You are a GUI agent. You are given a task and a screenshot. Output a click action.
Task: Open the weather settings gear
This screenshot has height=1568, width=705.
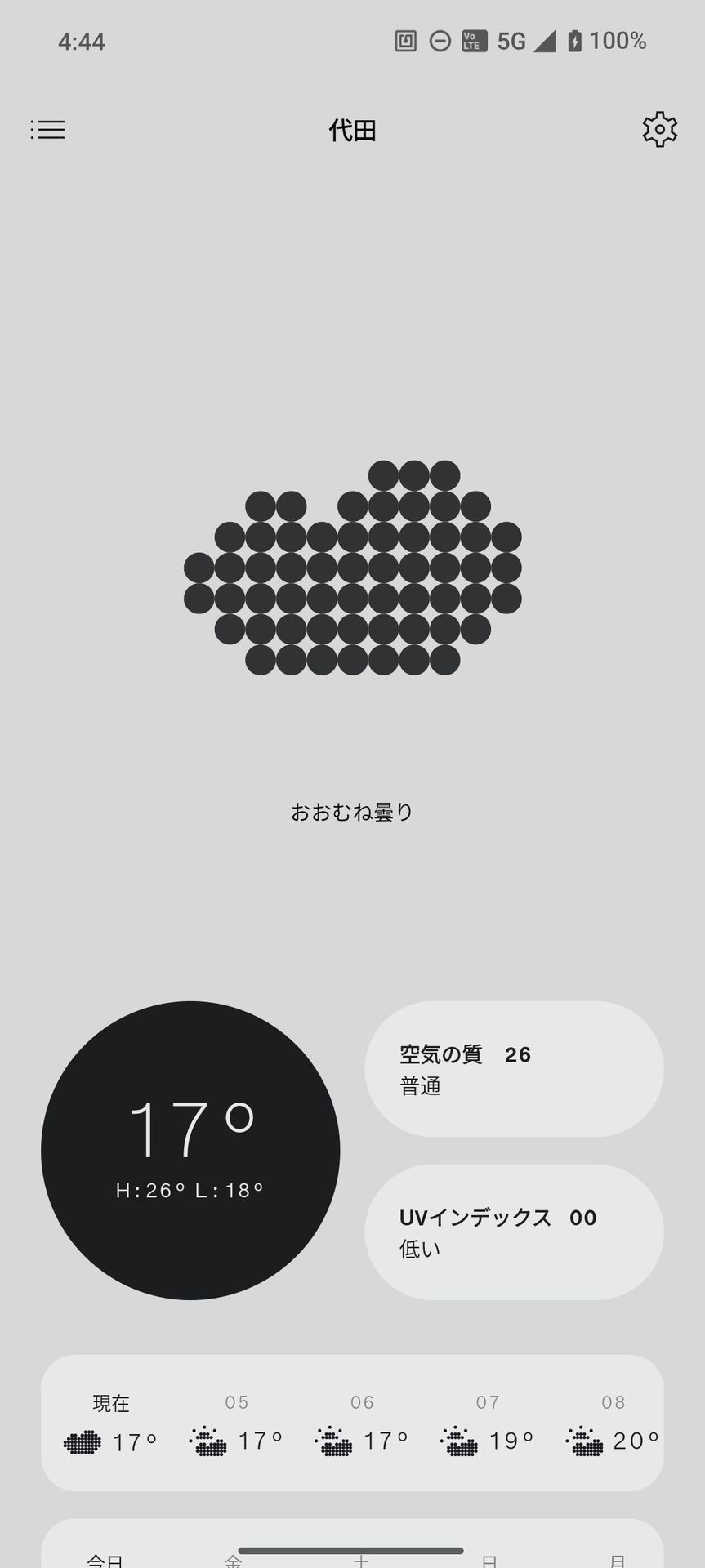[x=658, y=129]
